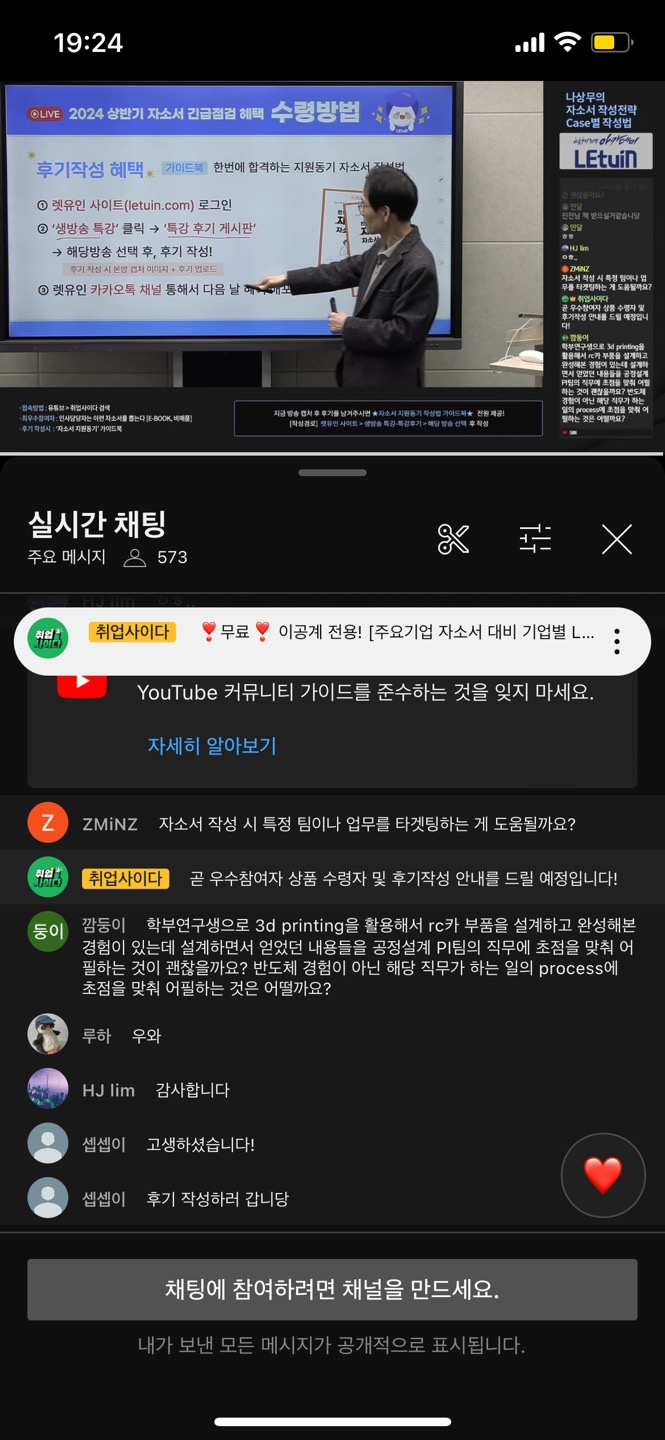Select 셉셉이's 고생하셨습니다 message

[x=200, y=1144]
